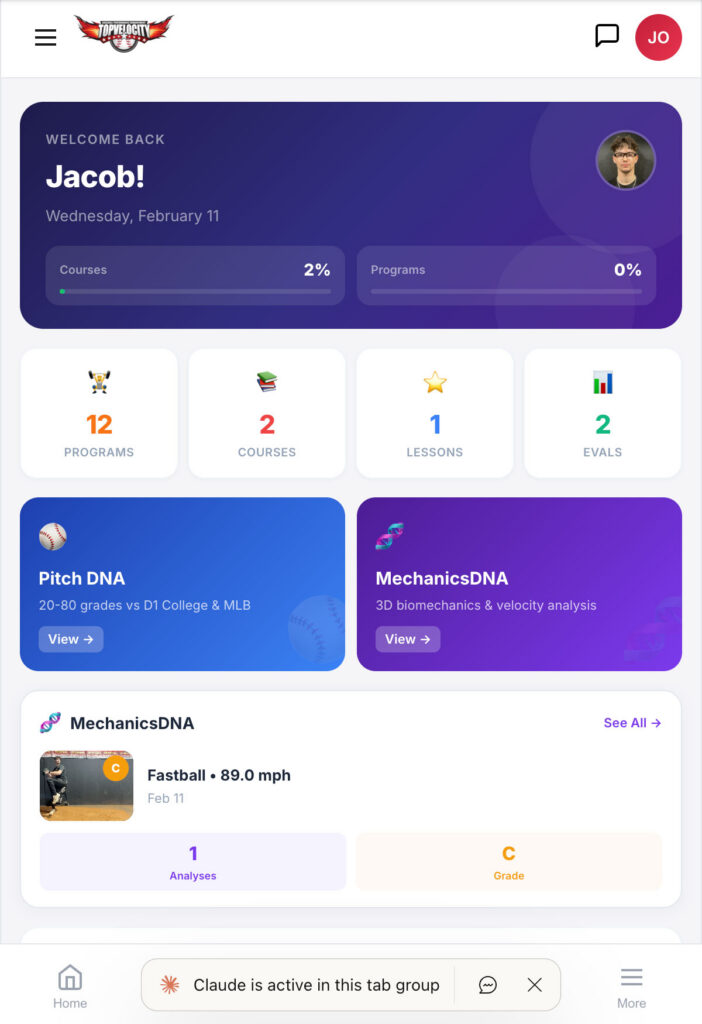Go to the Home tab

(x=70, y=987)
